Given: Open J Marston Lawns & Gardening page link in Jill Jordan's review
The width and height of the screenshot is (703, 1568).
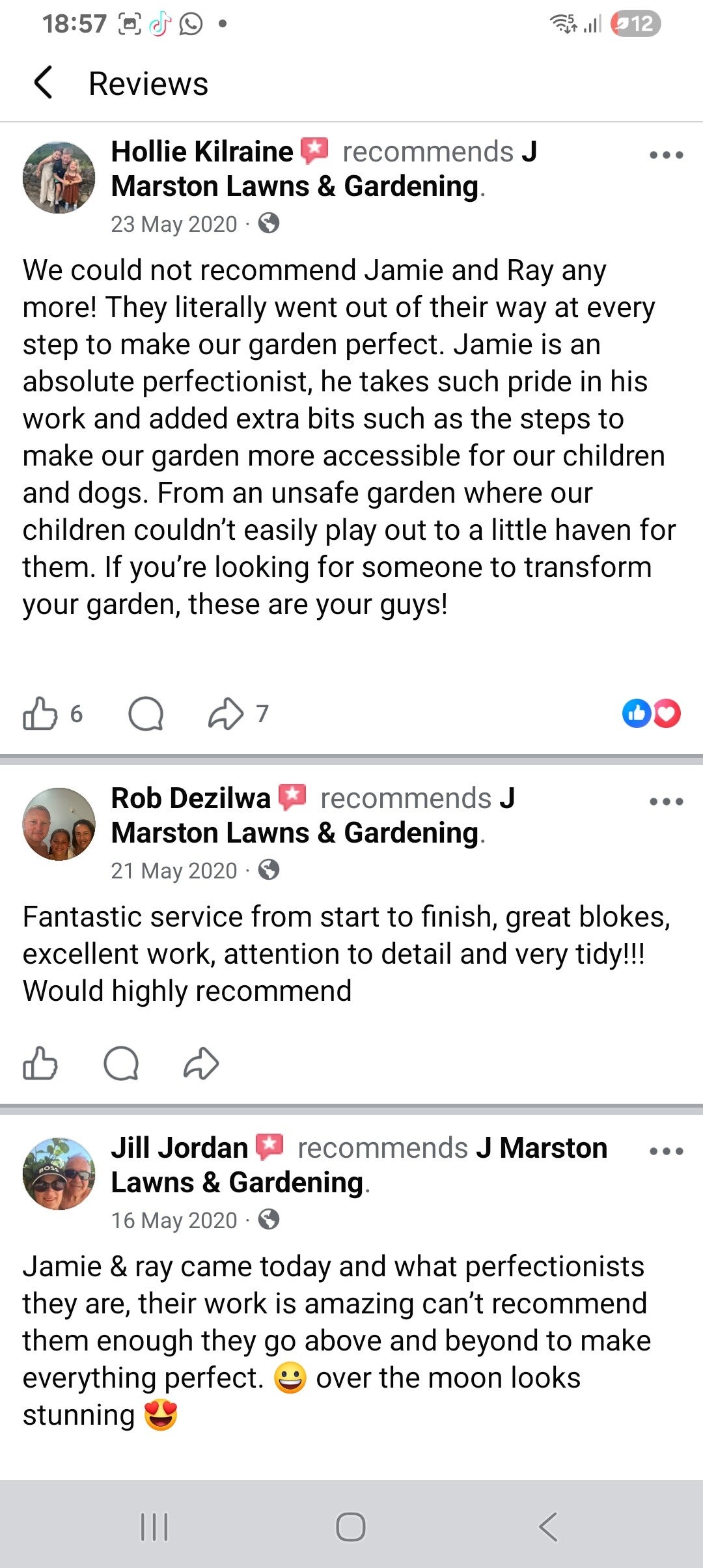Looking at the screenshot, I should [x=359, y=1165].
